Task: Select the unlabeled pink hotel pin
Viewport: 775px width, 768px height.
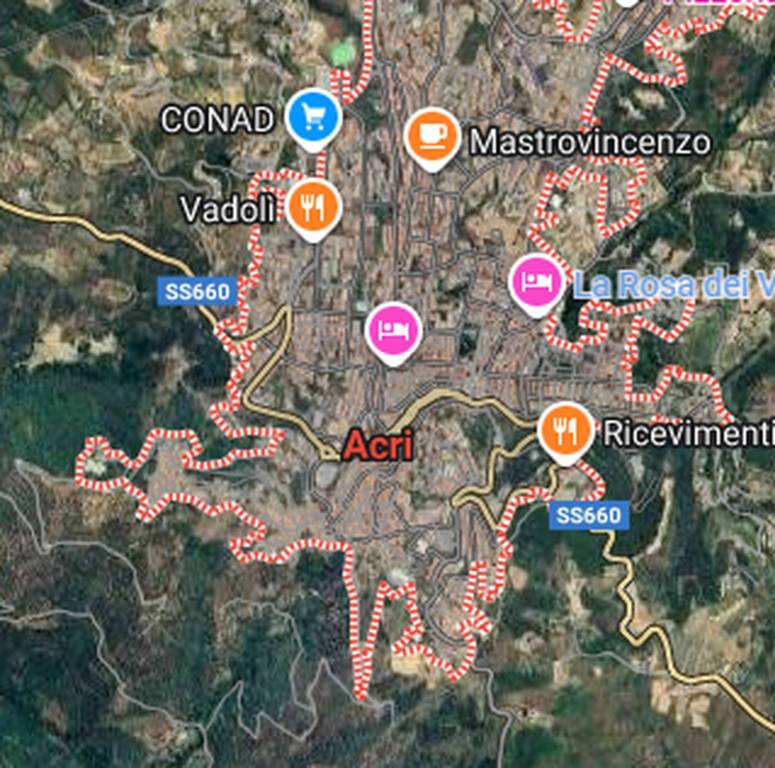Action: [393, 329]
